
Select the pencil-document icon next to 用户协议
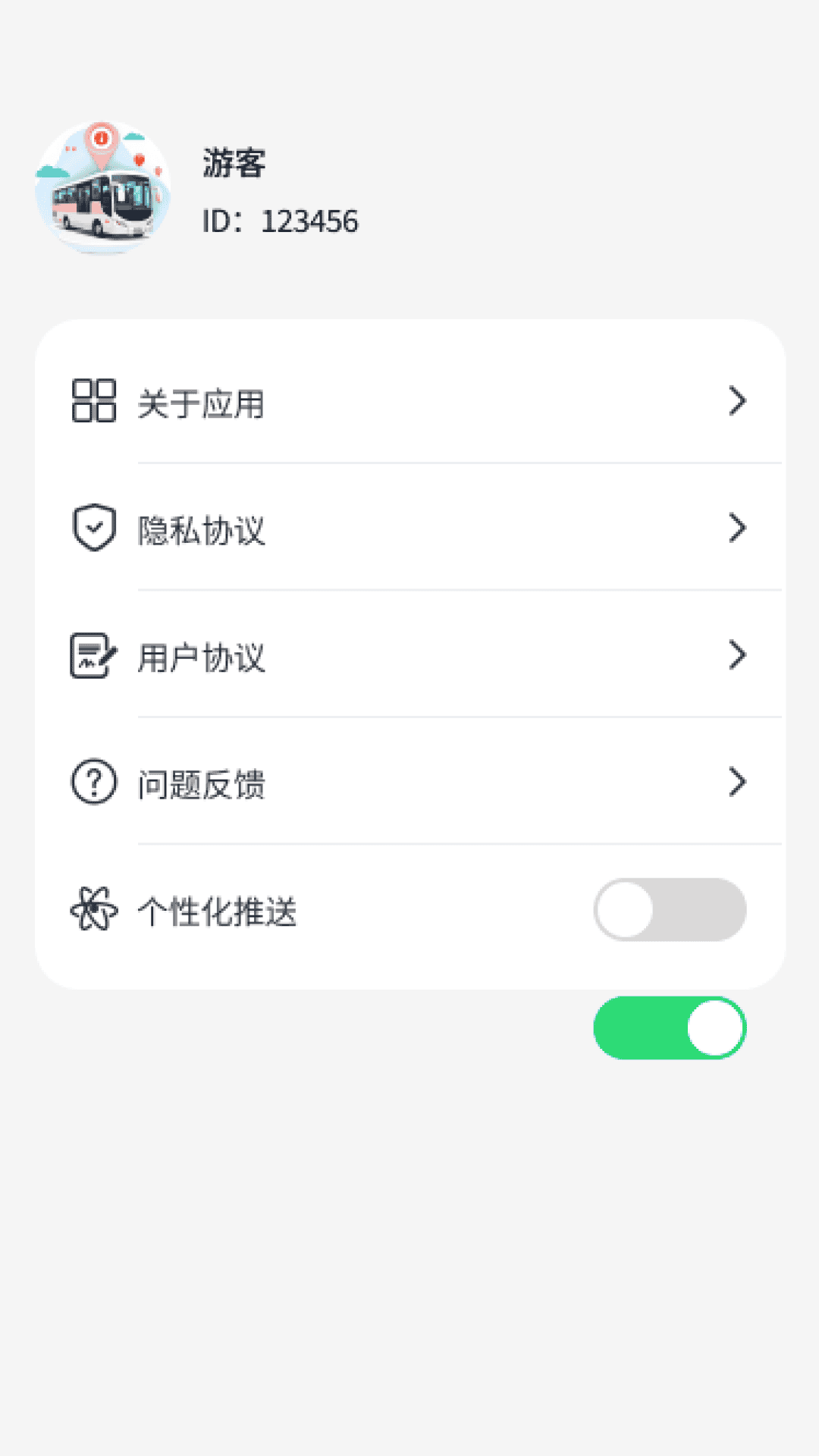(93, 654)
